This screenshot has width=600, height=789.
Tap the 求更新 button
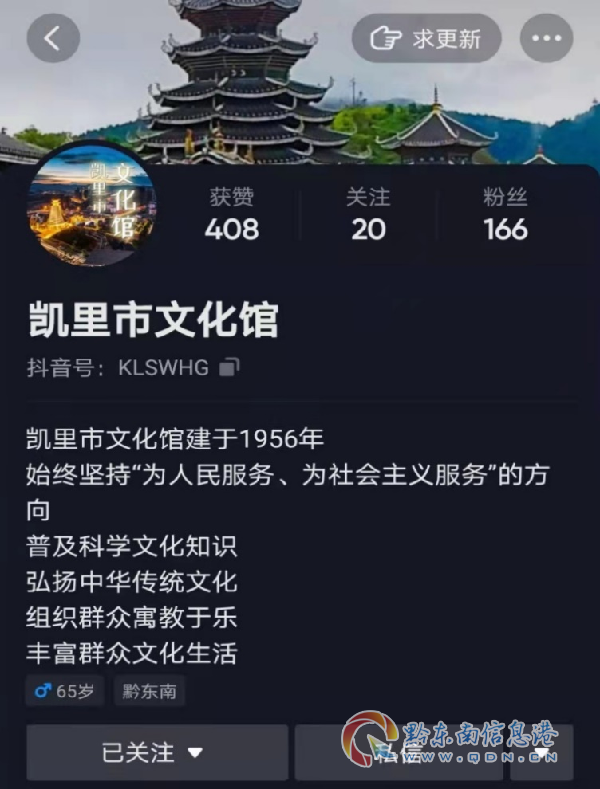[426, 39]
